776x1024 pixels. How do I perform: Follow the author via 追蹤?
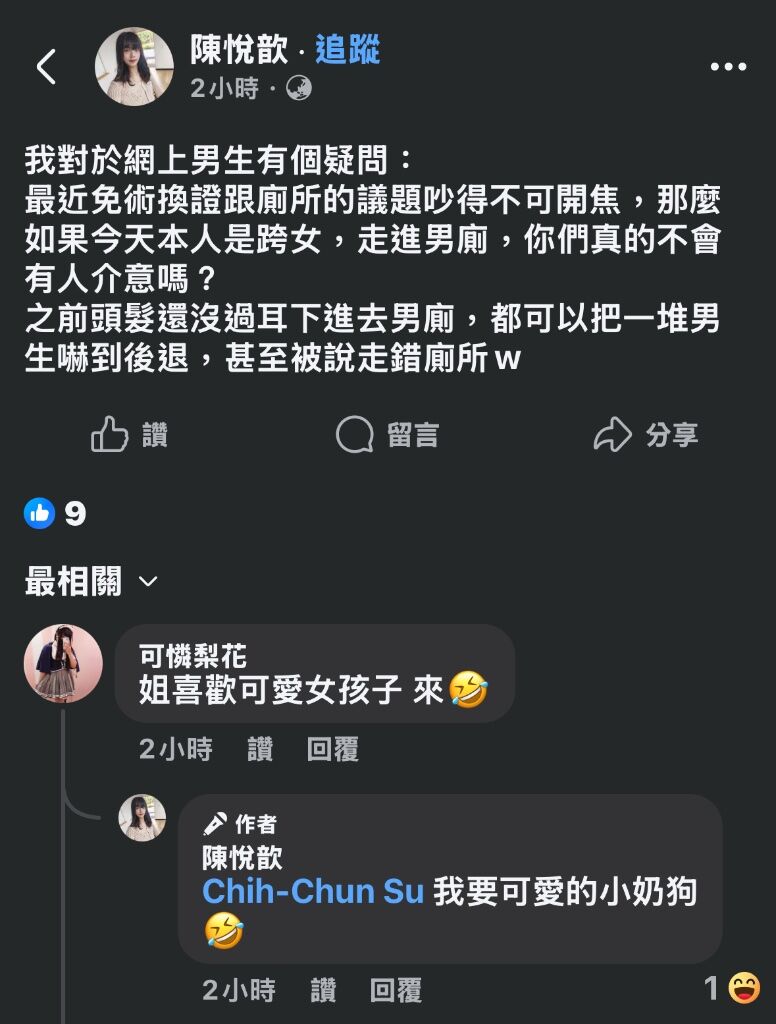[348, 49]
